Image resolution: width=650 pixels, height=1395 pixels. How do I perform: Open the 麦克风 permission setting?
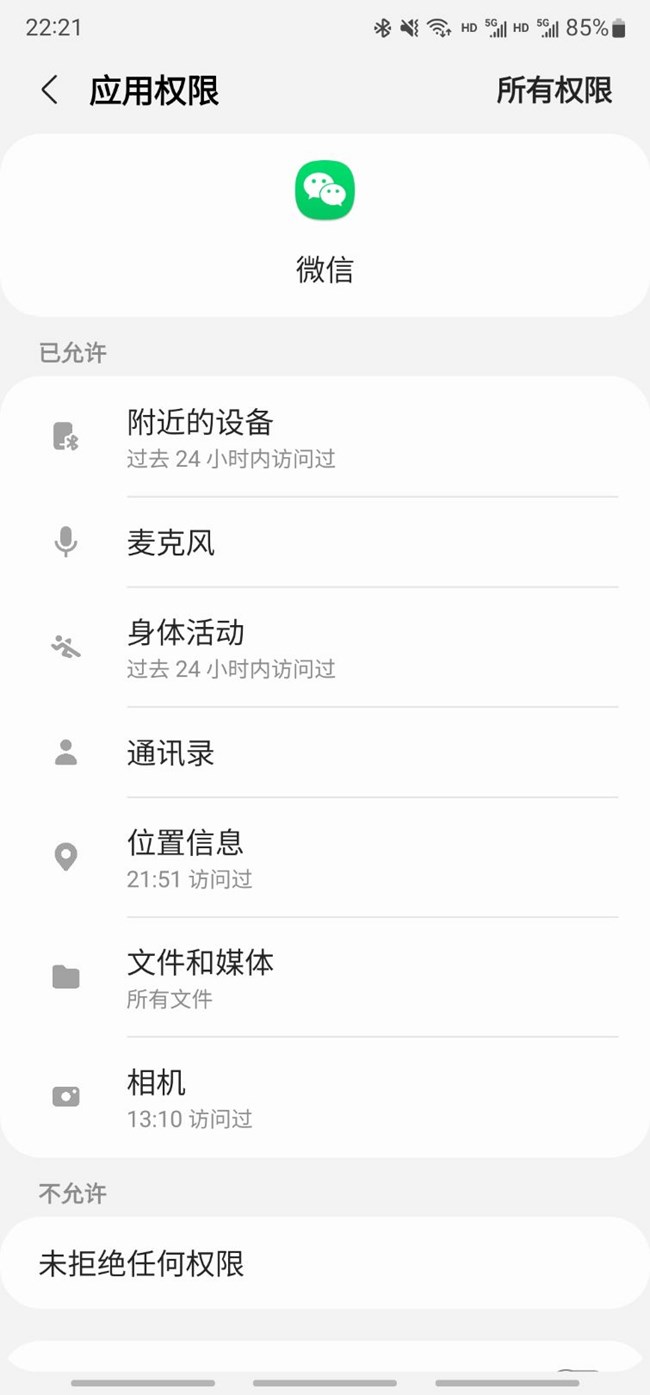point(325,543)
